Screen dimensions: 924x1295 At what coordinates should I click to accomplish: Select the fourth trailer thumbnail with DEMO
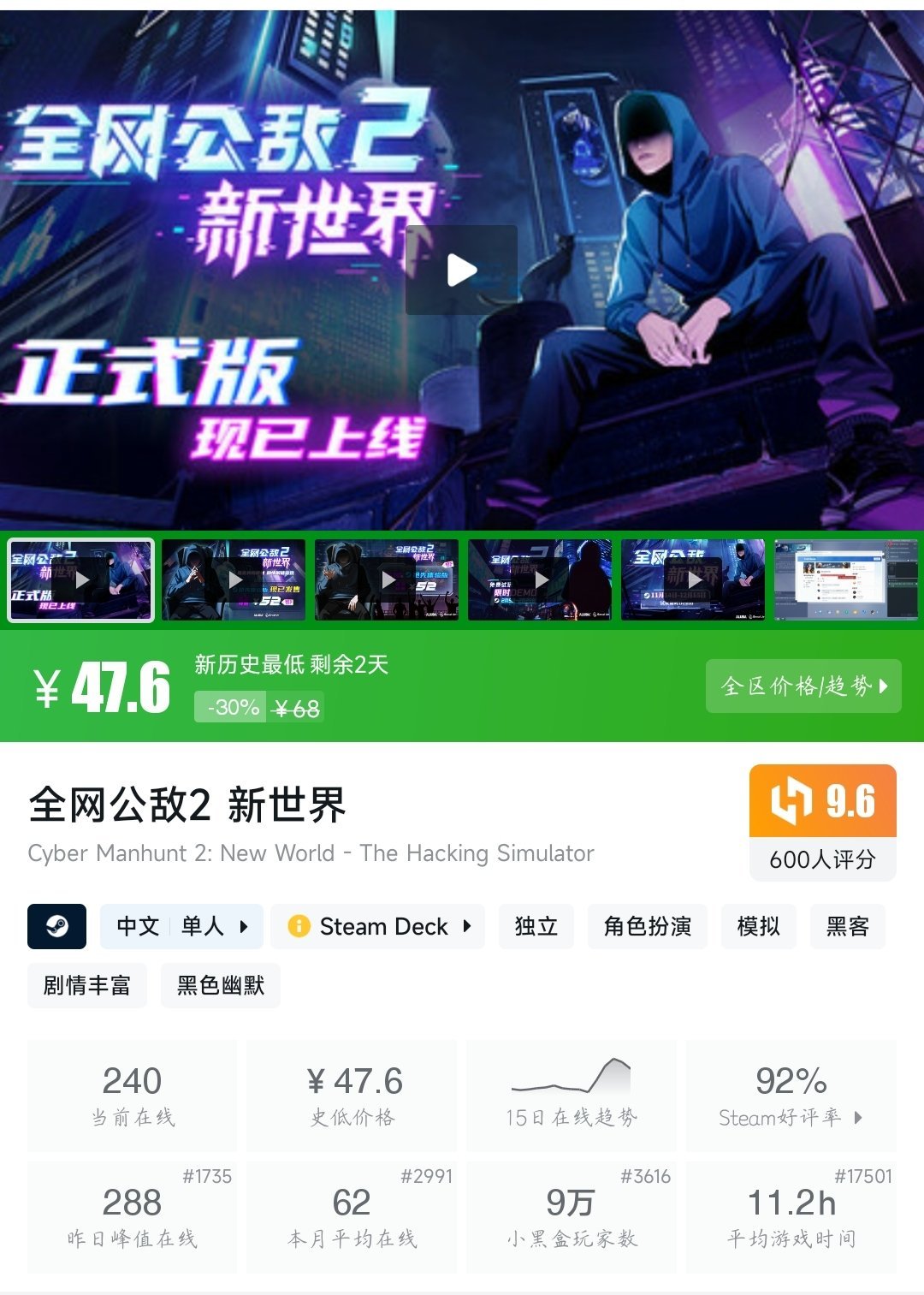pos(540,579)
